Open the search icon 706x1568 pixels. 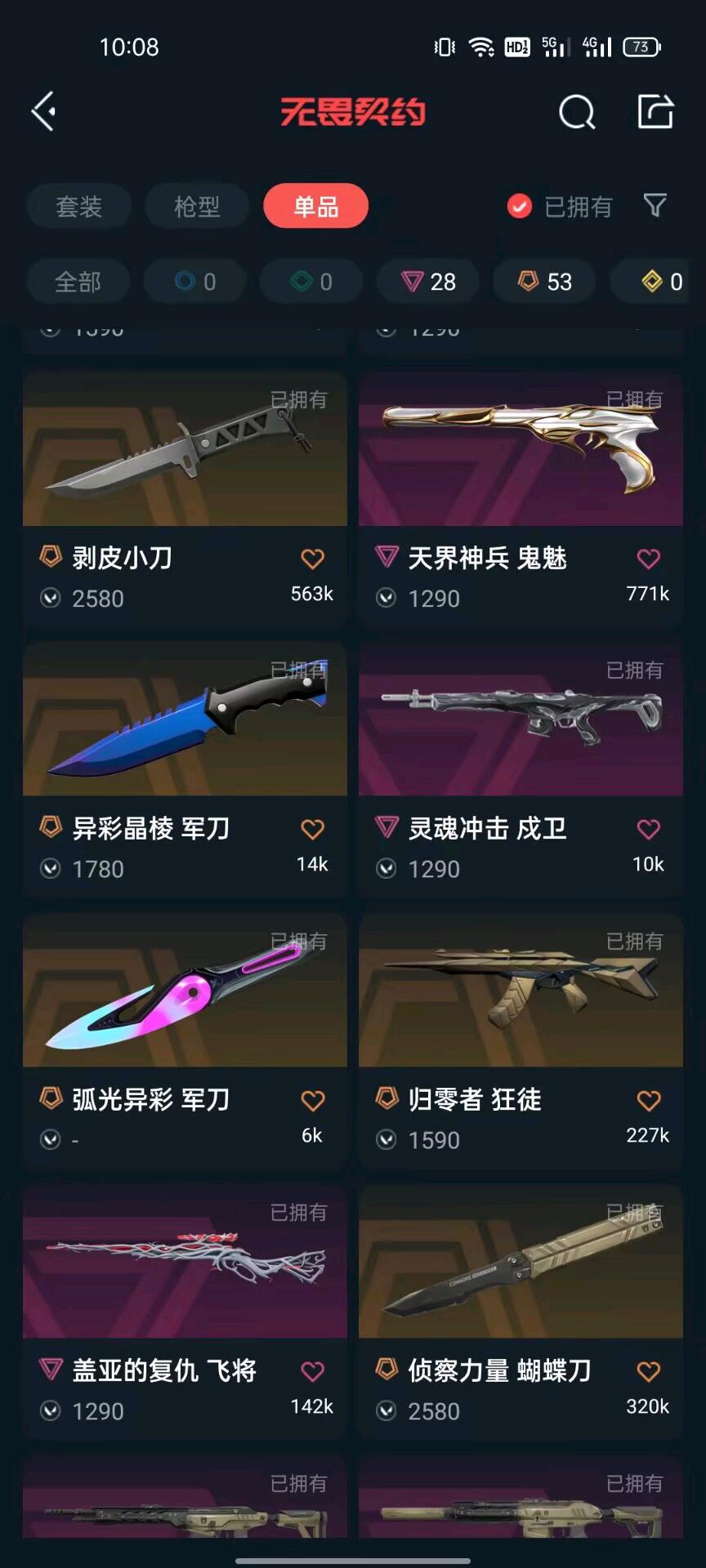click(576, 112)
